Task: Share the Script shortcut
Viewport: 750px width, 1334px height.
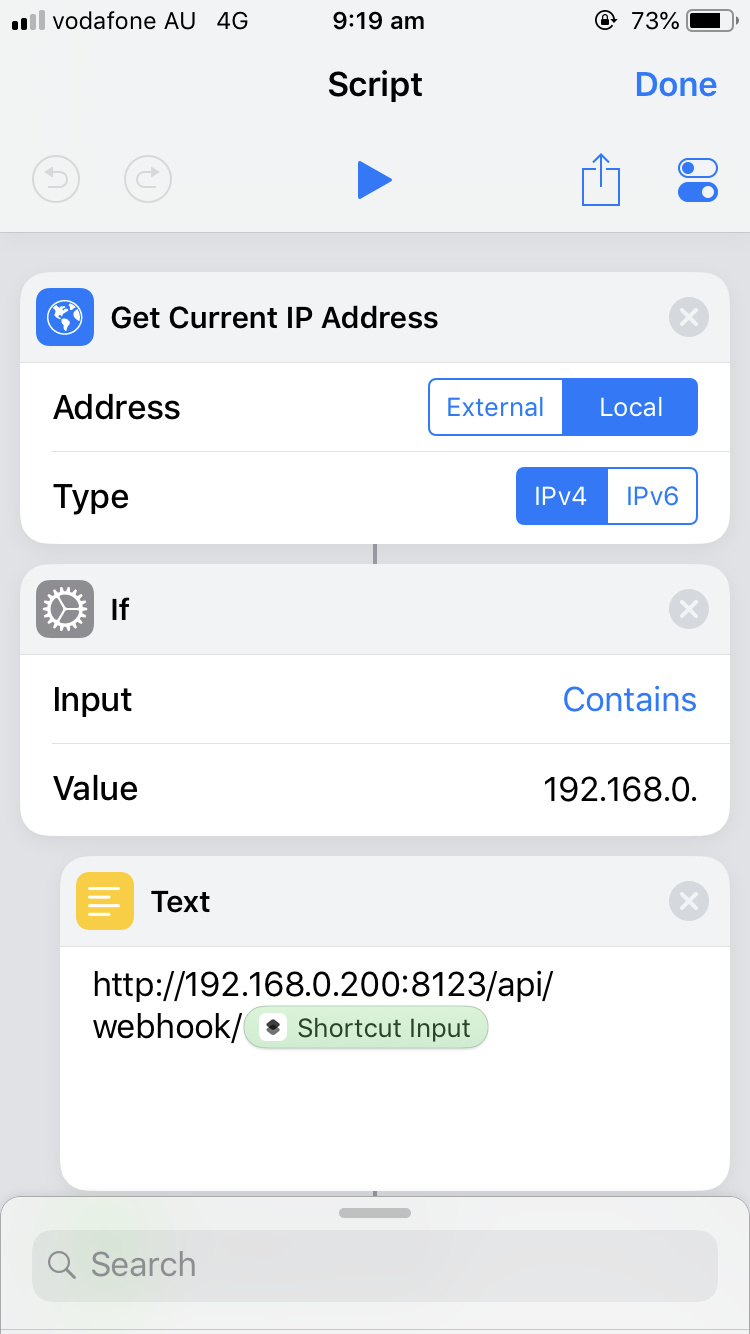Action: tap(601, 181)
